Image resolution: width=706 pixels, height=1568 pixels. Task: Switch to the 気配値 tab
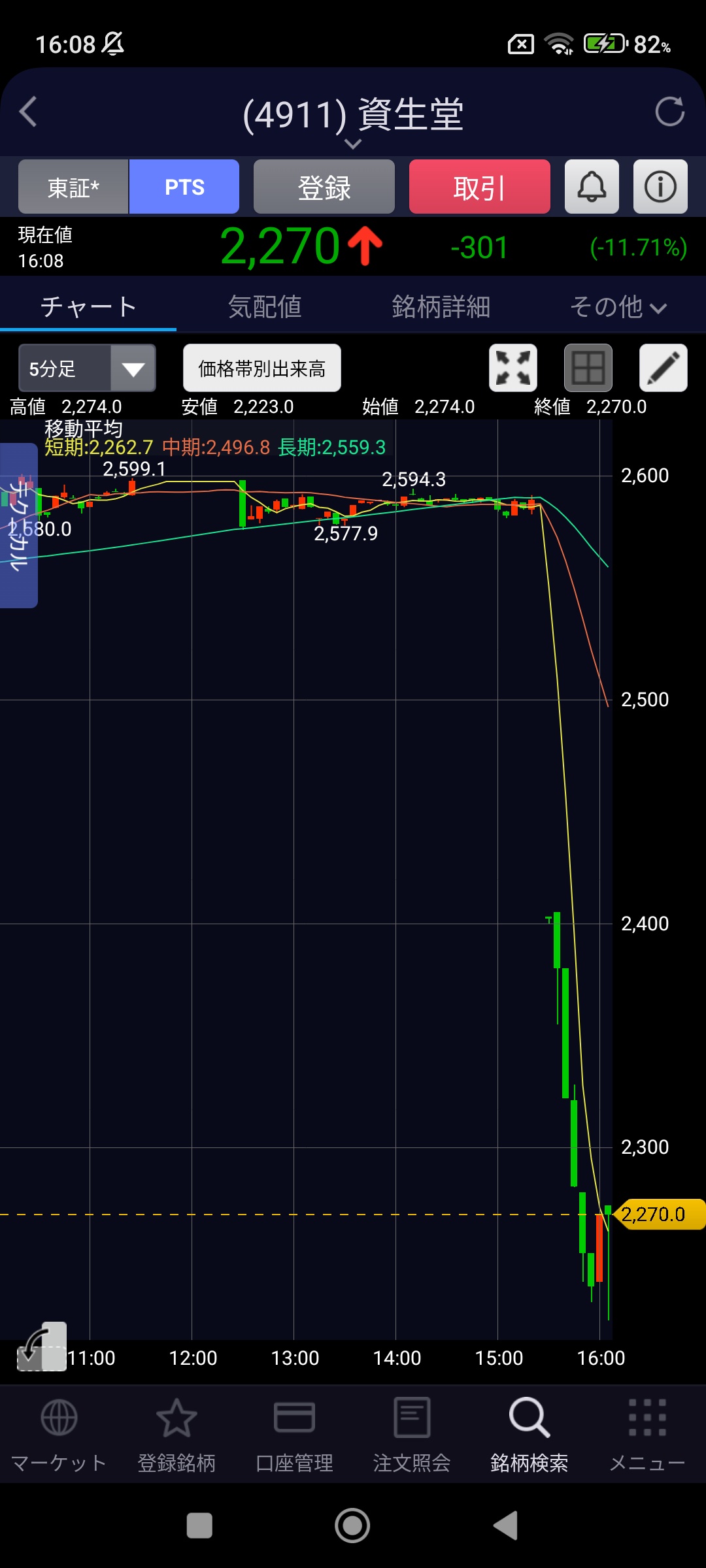coord(265,306)
